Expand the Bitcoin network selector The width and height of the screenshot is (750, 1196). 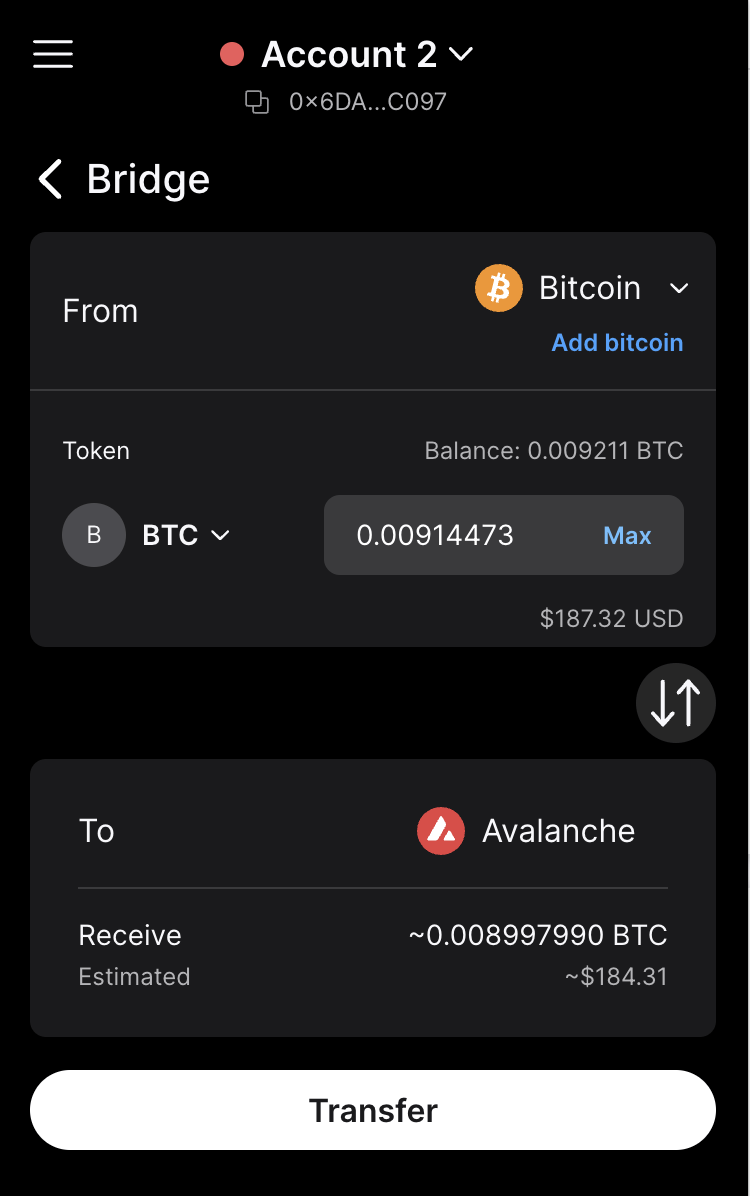pos(679,288)
